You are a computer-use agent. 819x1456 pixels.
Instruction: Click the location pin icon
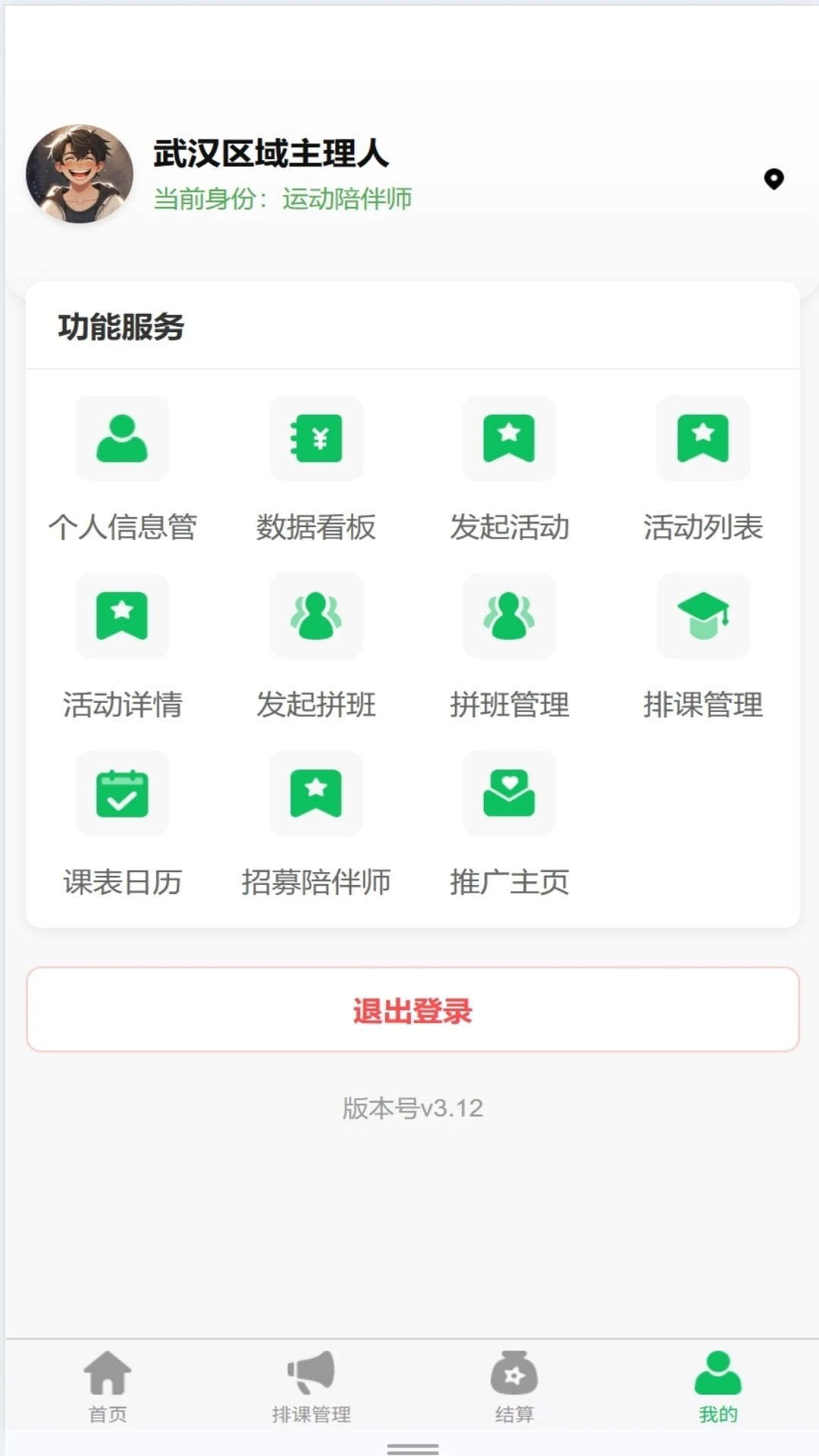[x=774, y=180]
